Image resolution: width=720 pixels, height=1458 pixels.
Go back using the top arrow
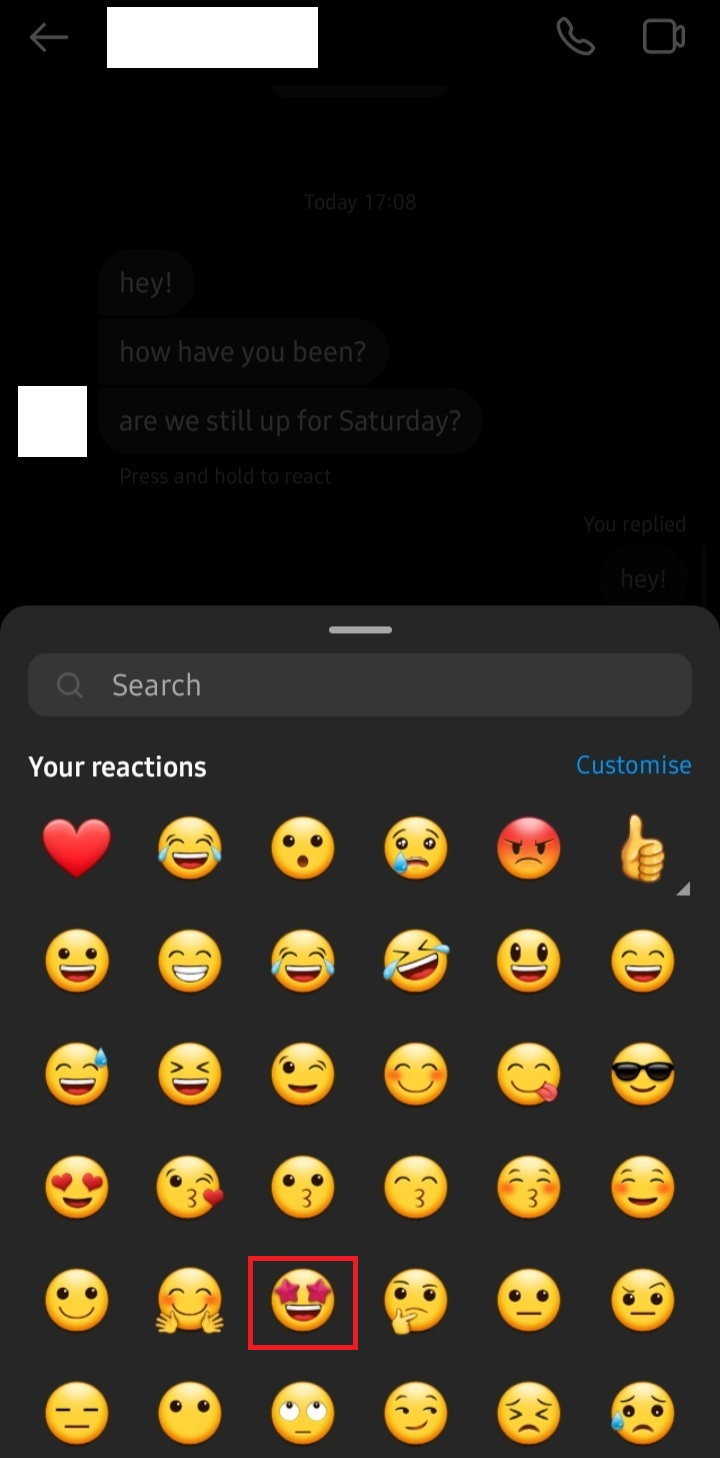point(48,38)
